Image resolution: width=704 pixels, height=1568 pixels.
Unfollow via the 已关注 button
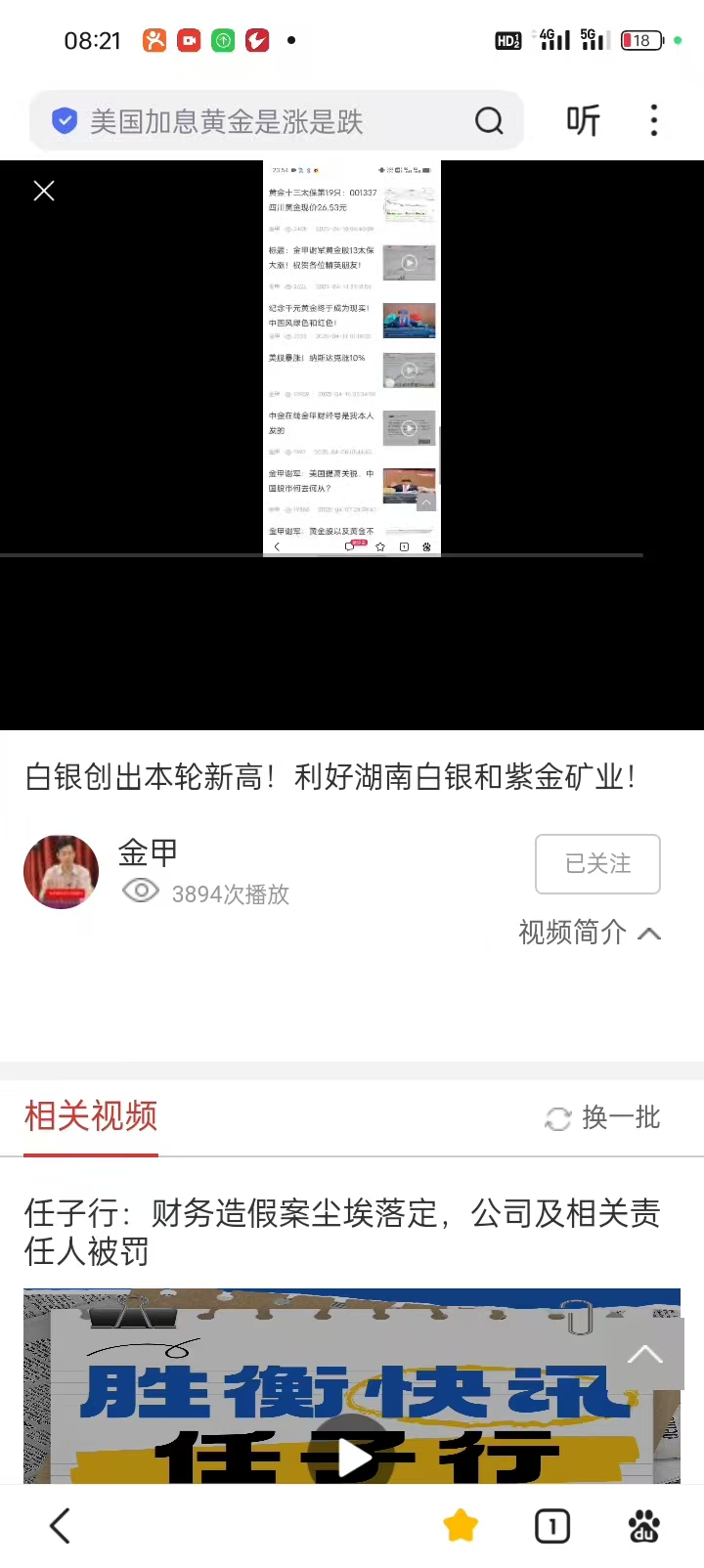[597, 864]
